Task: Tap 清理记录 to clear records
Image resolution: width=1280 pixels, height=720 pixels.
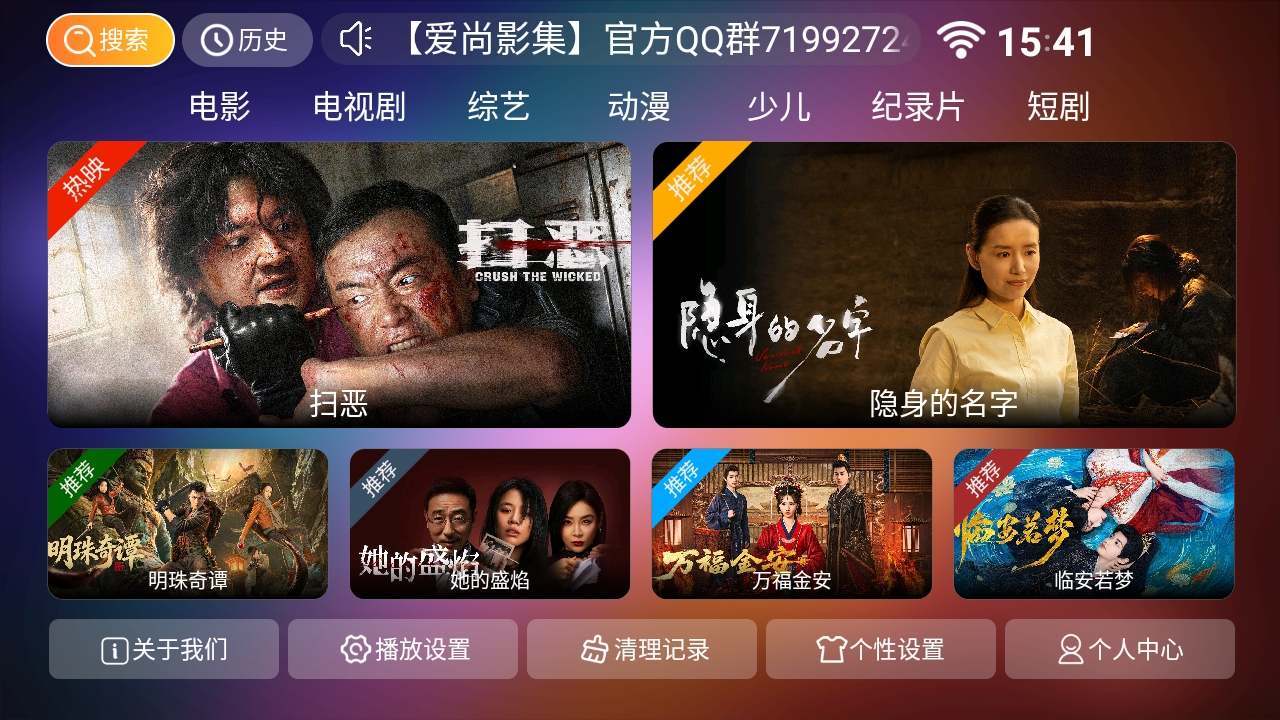Action: [642, 649]
